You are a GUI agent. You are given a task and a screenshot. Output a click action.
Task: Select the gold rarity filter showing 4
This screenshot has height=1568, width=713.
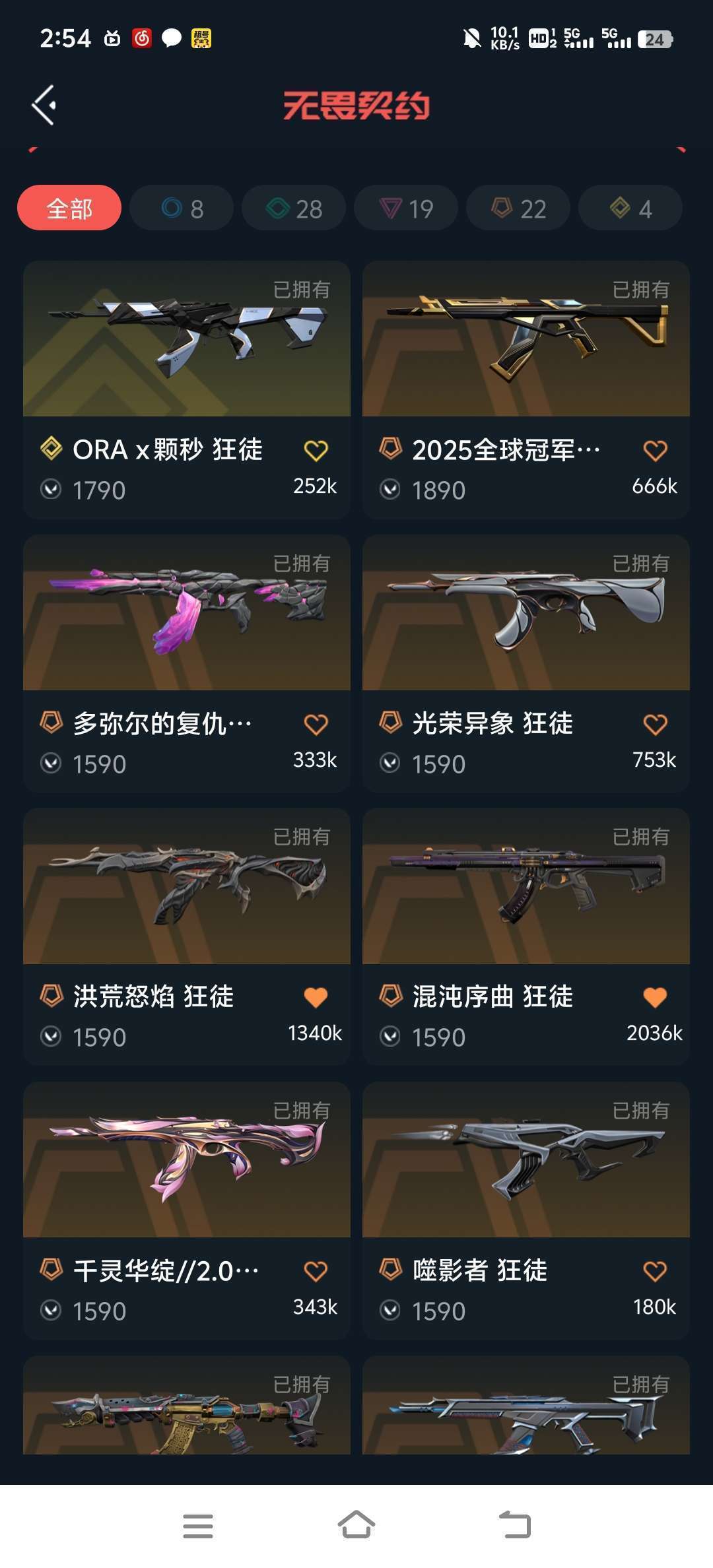[x=629, y=208]
